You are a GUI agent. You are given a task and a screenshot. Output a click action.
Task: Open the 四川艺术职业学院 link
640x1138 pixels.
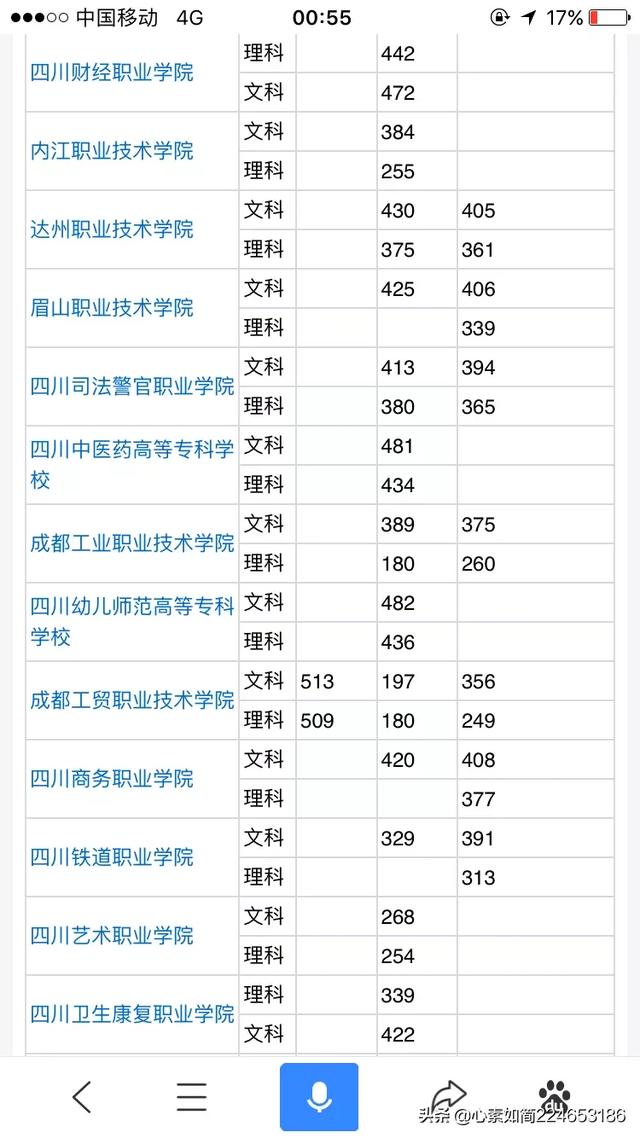112,935
